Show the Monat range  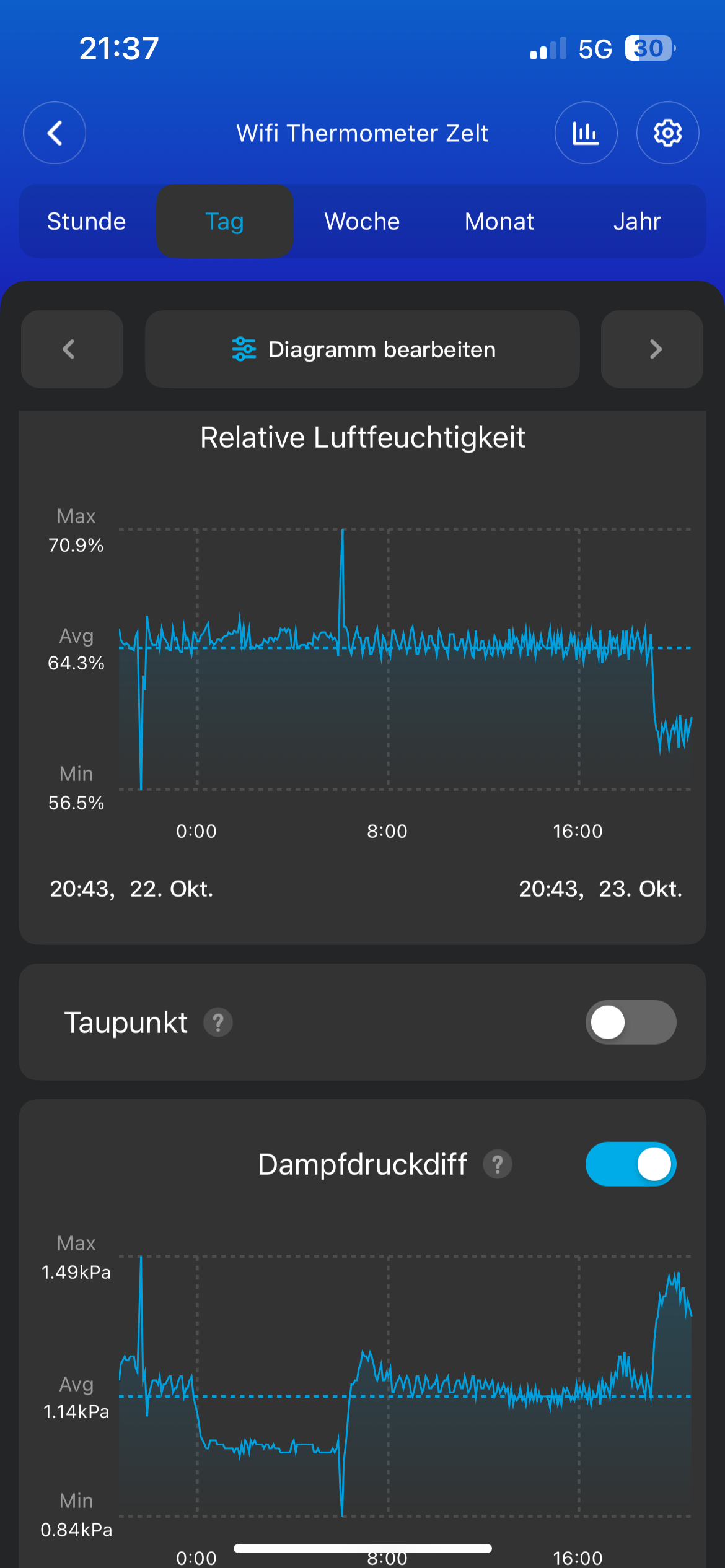[x=499, y=221]
